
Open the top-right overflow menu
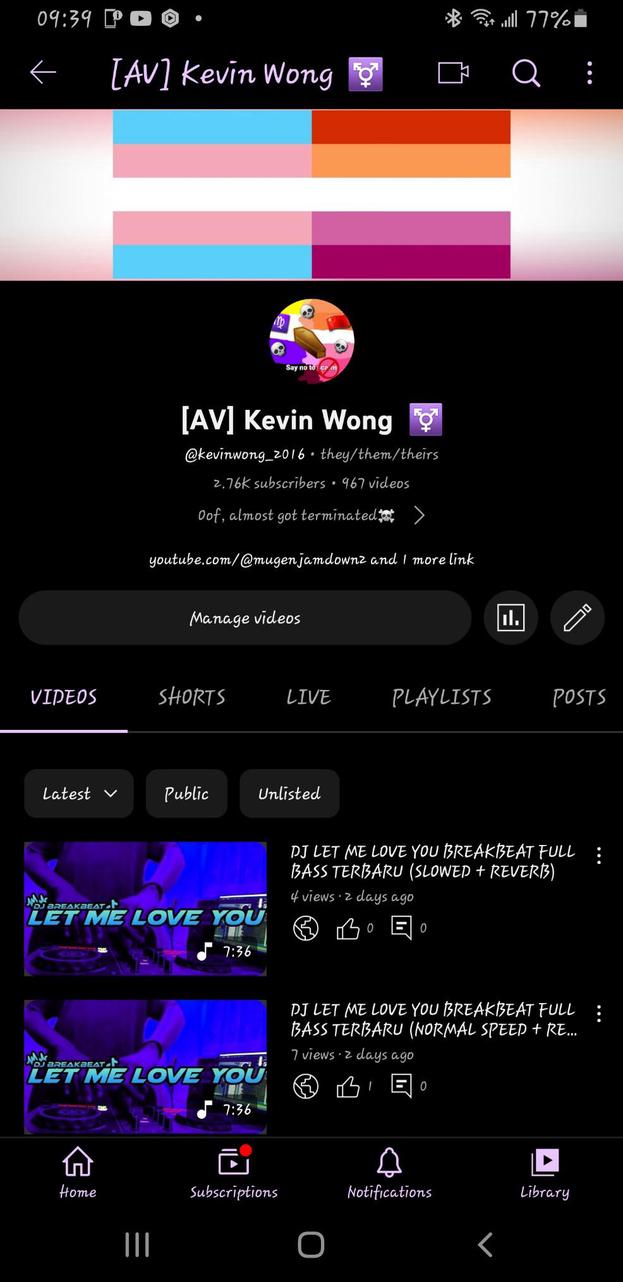click(589, 72)
